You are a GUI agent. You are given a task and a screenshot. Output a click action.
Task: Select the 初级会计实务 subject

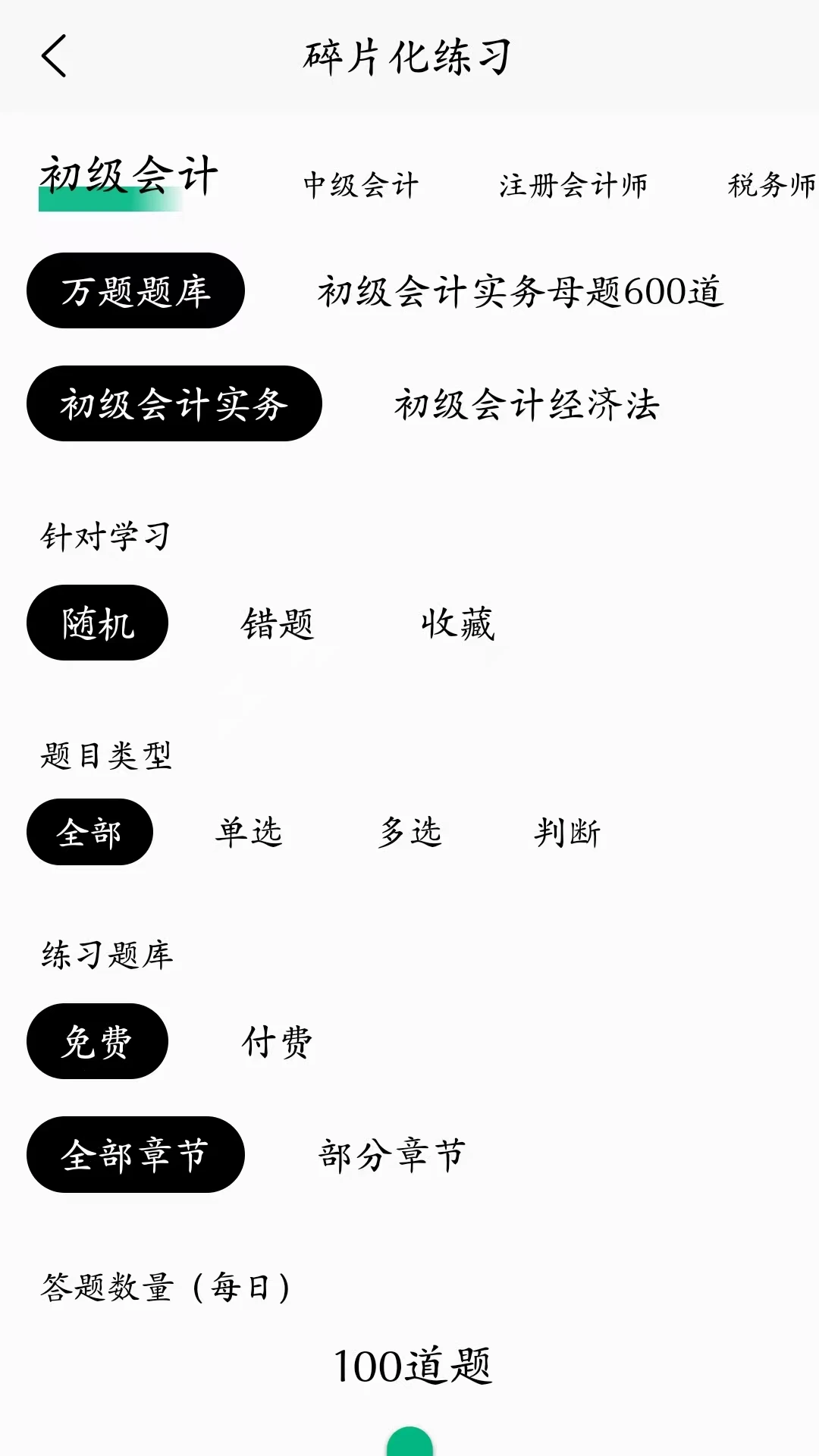[x=174, y=404]
